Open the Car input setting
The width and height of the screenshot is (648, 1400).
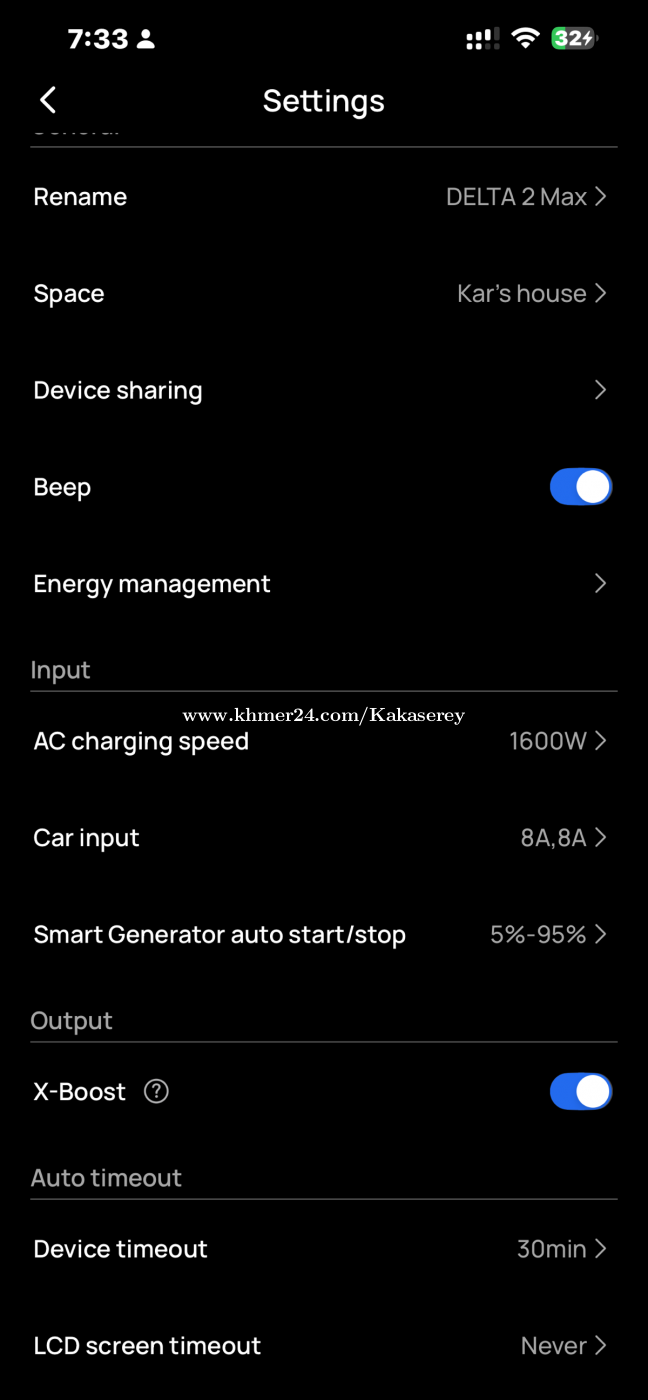click(x=323, y=838)
